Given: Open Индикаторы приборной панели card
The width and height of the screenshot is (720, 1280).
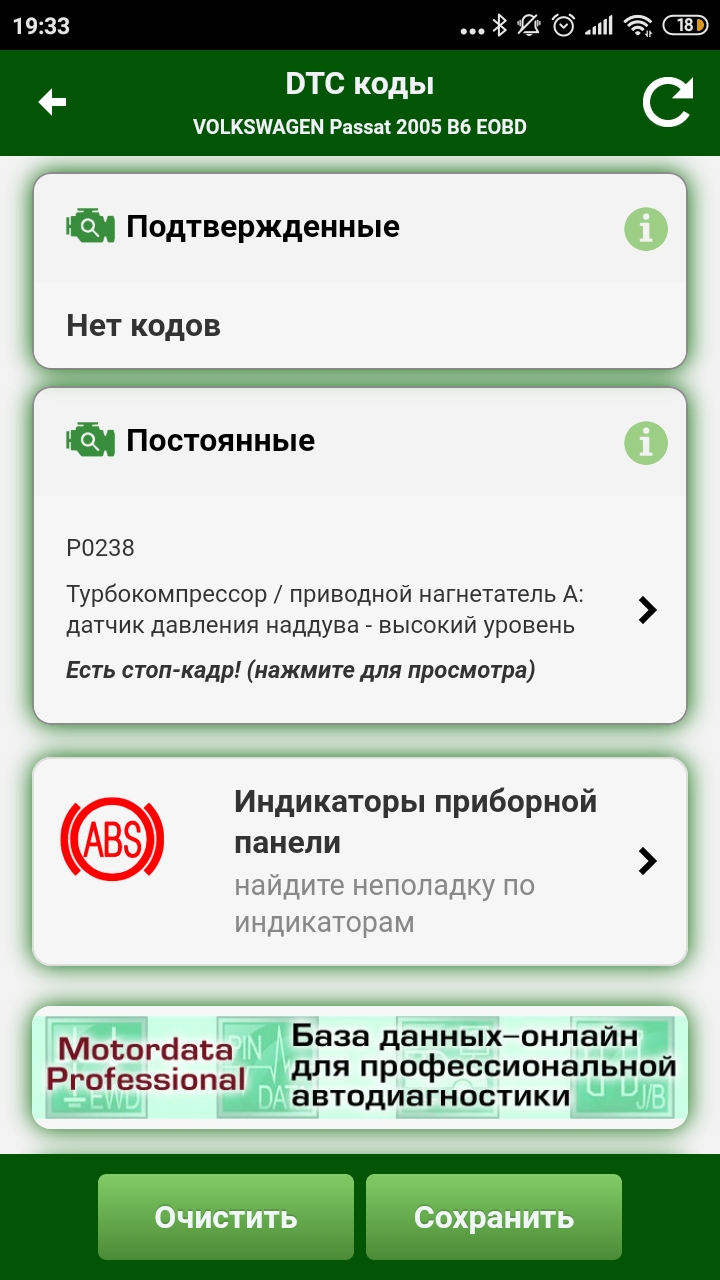Looking at the screenshot, I should coord(360,861).
